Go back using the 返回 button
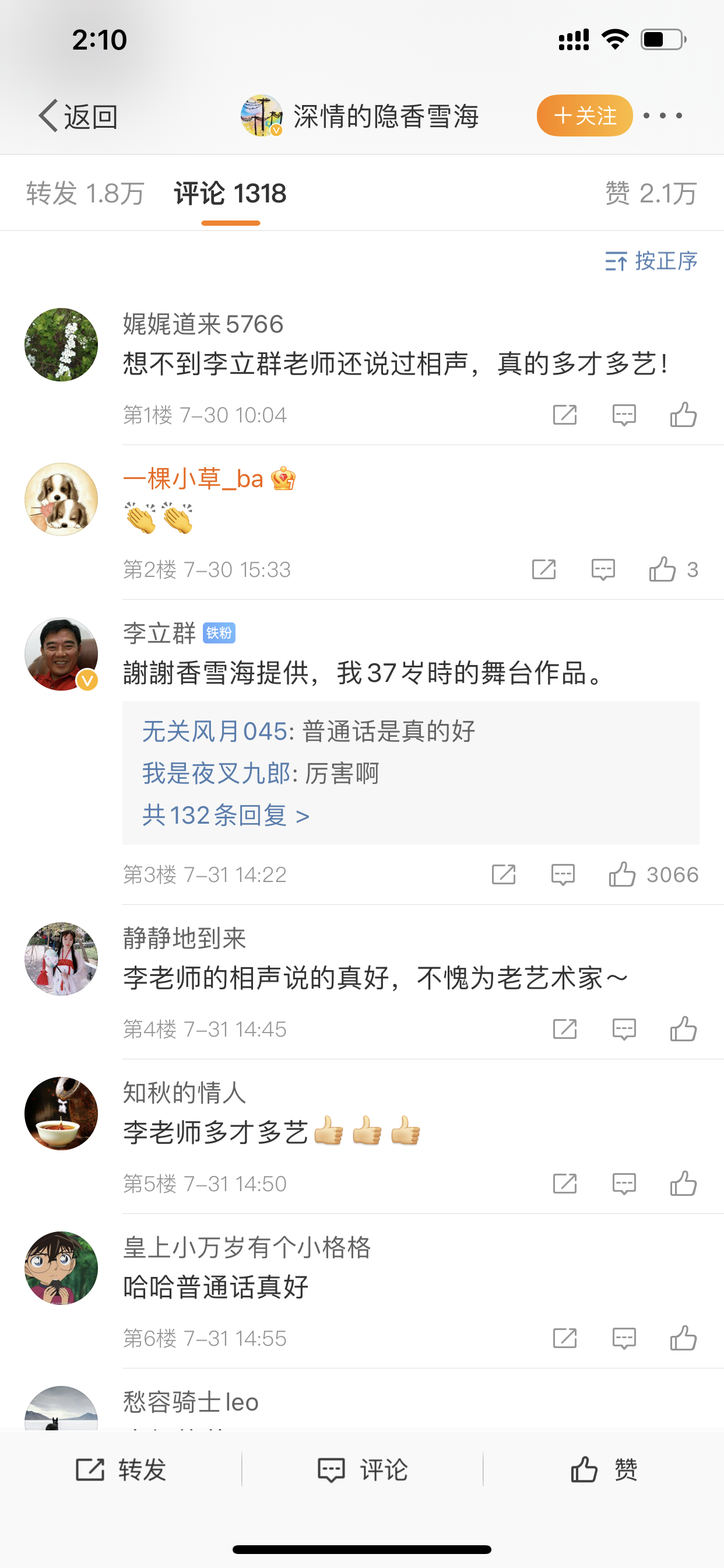Screen dimensions: 724x1568 (78, 116)
